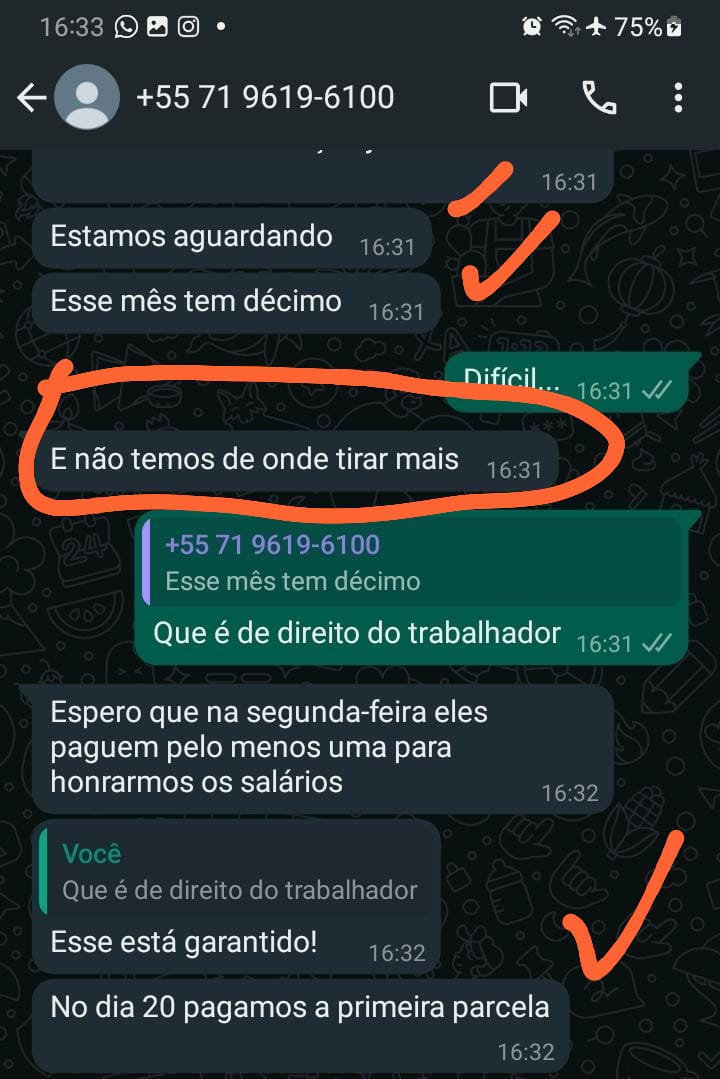This screenshot has height=1079, width=720.
Task: Start a voice call with this contact
Action: tap(599, 98)
